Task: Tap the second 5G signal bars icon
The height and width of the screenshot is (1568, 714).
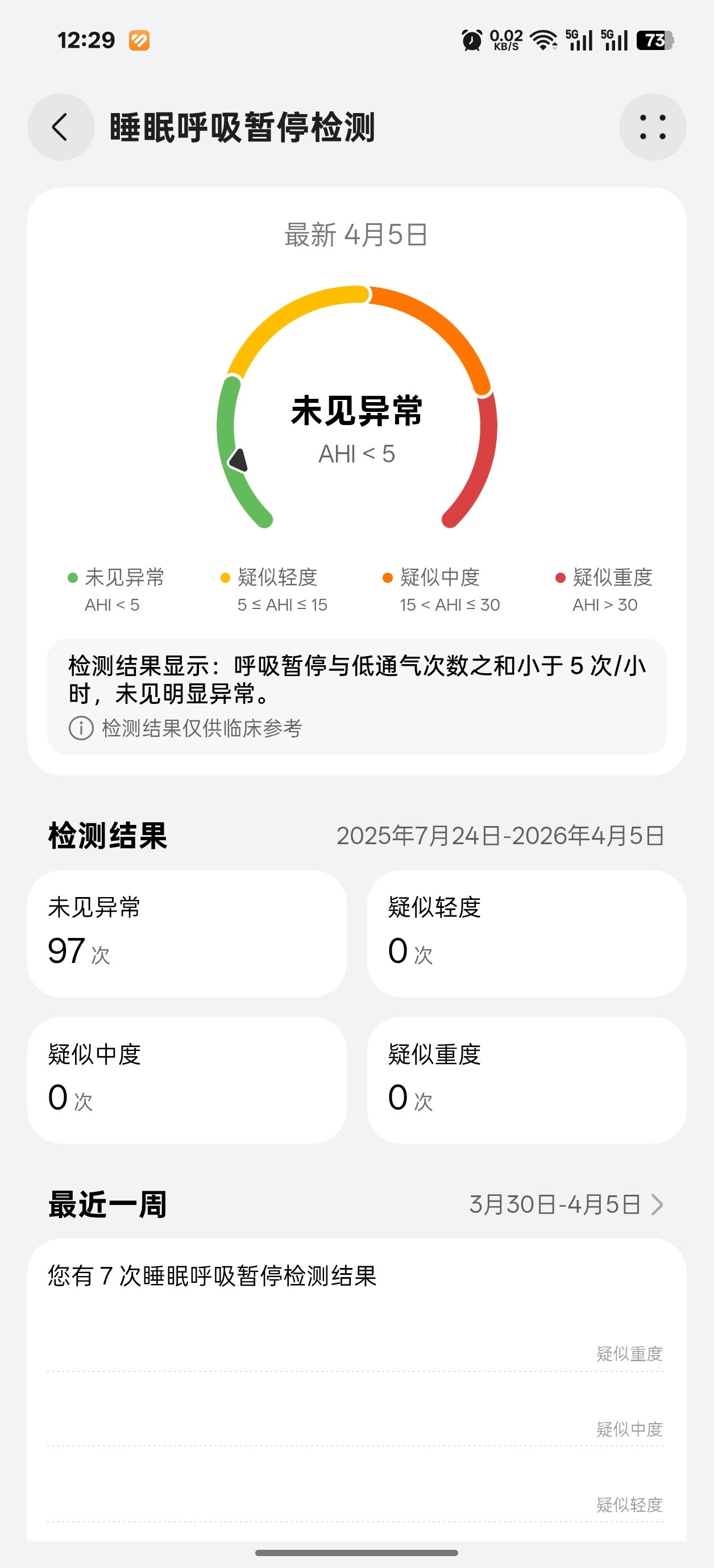Action: [615, 40]
